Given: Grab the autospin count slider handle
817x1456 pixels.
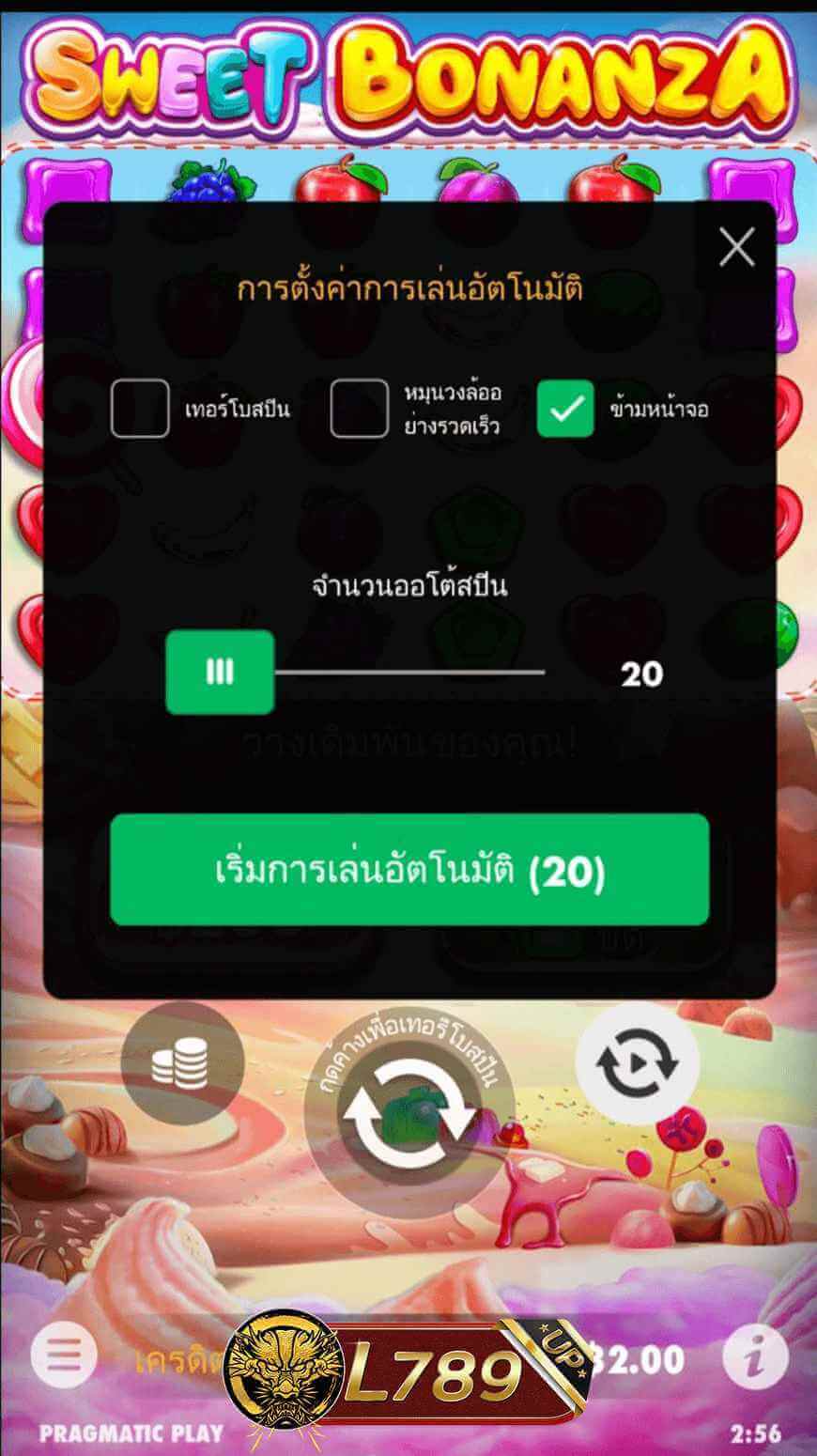Looking at the screenshot, I should (219, 673).
